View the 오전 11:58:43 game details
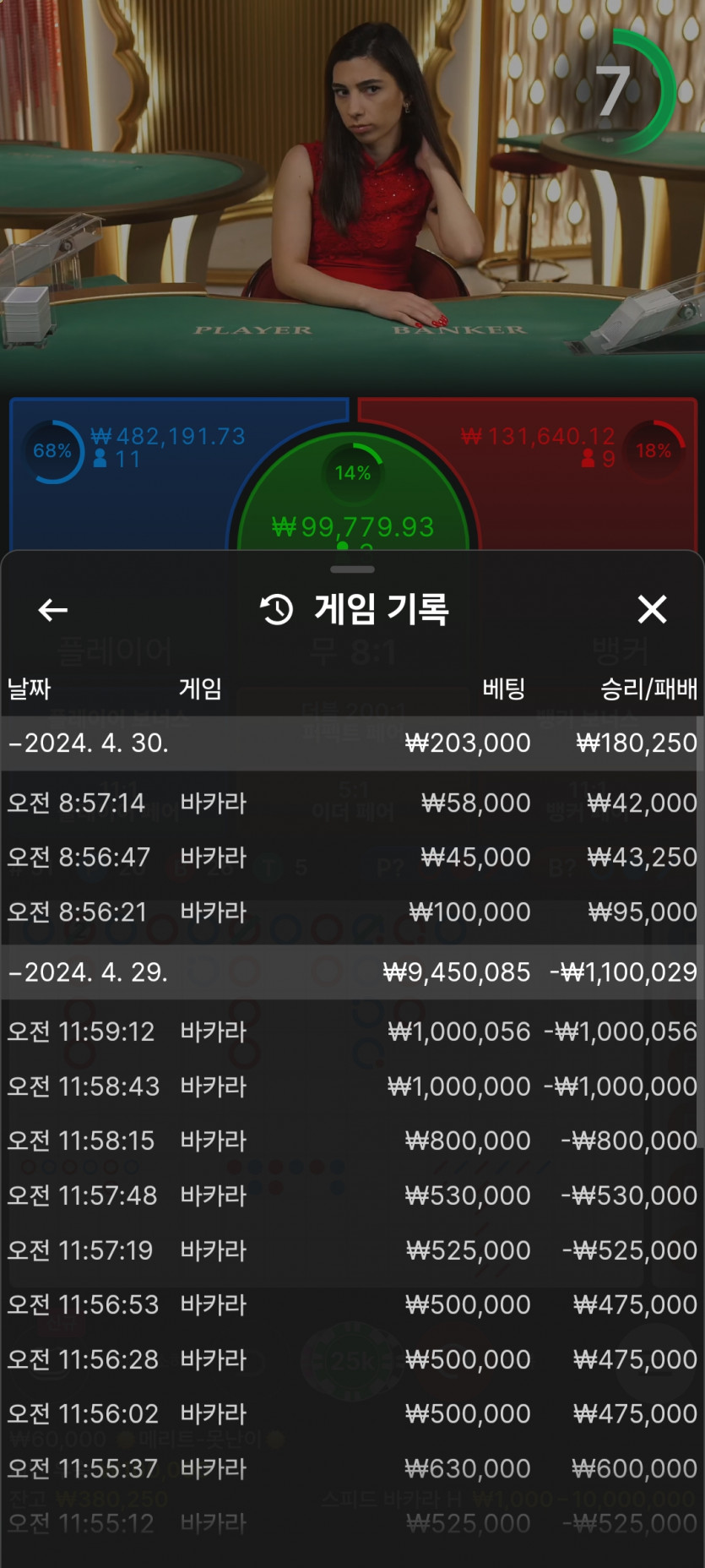The height and width of the screenshot is (1568, 705). coord(352,1086)
